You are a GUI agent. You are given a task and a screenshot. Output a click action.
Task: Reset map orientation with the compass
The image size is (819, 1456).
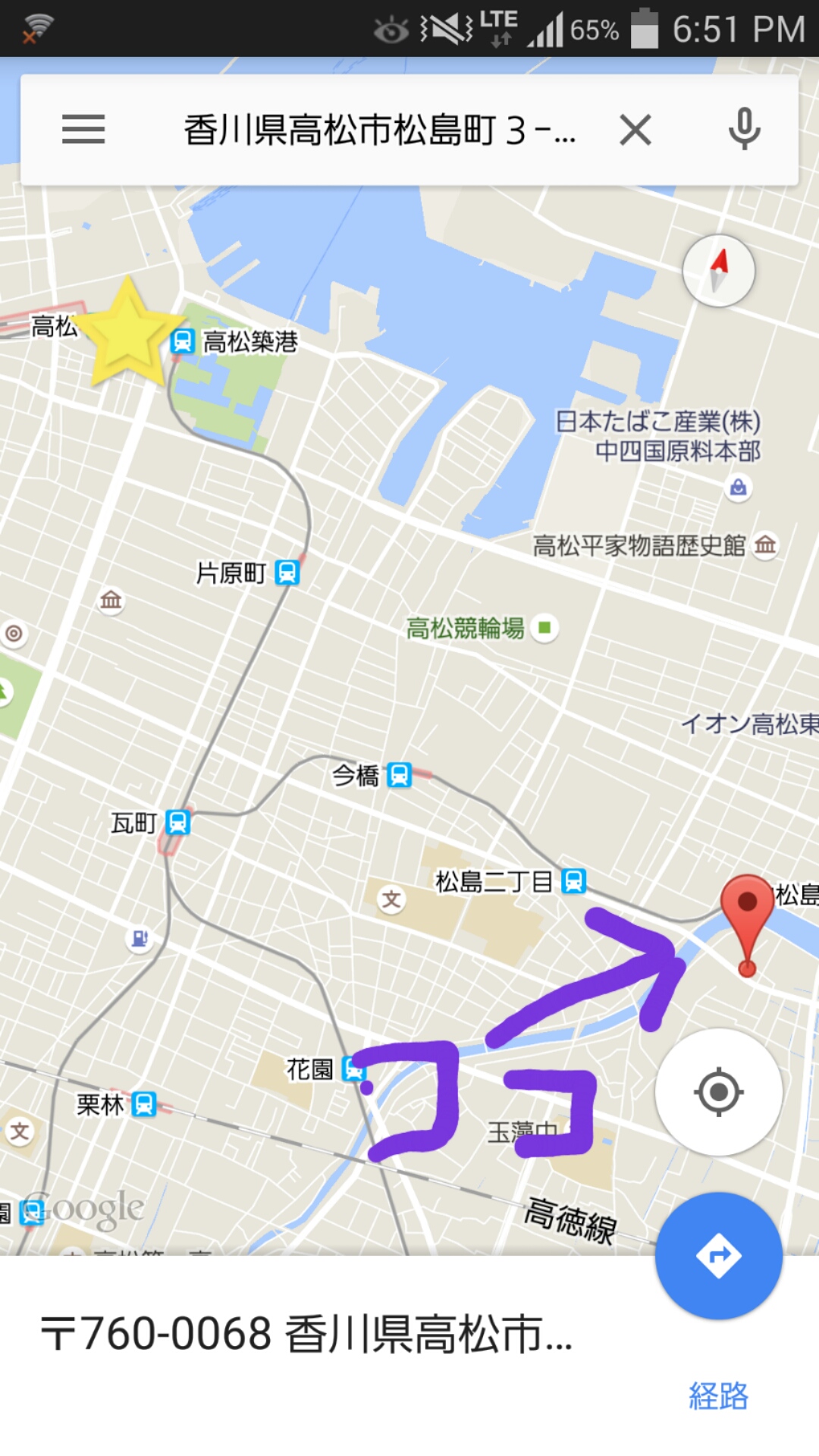[x=718, y=271]
